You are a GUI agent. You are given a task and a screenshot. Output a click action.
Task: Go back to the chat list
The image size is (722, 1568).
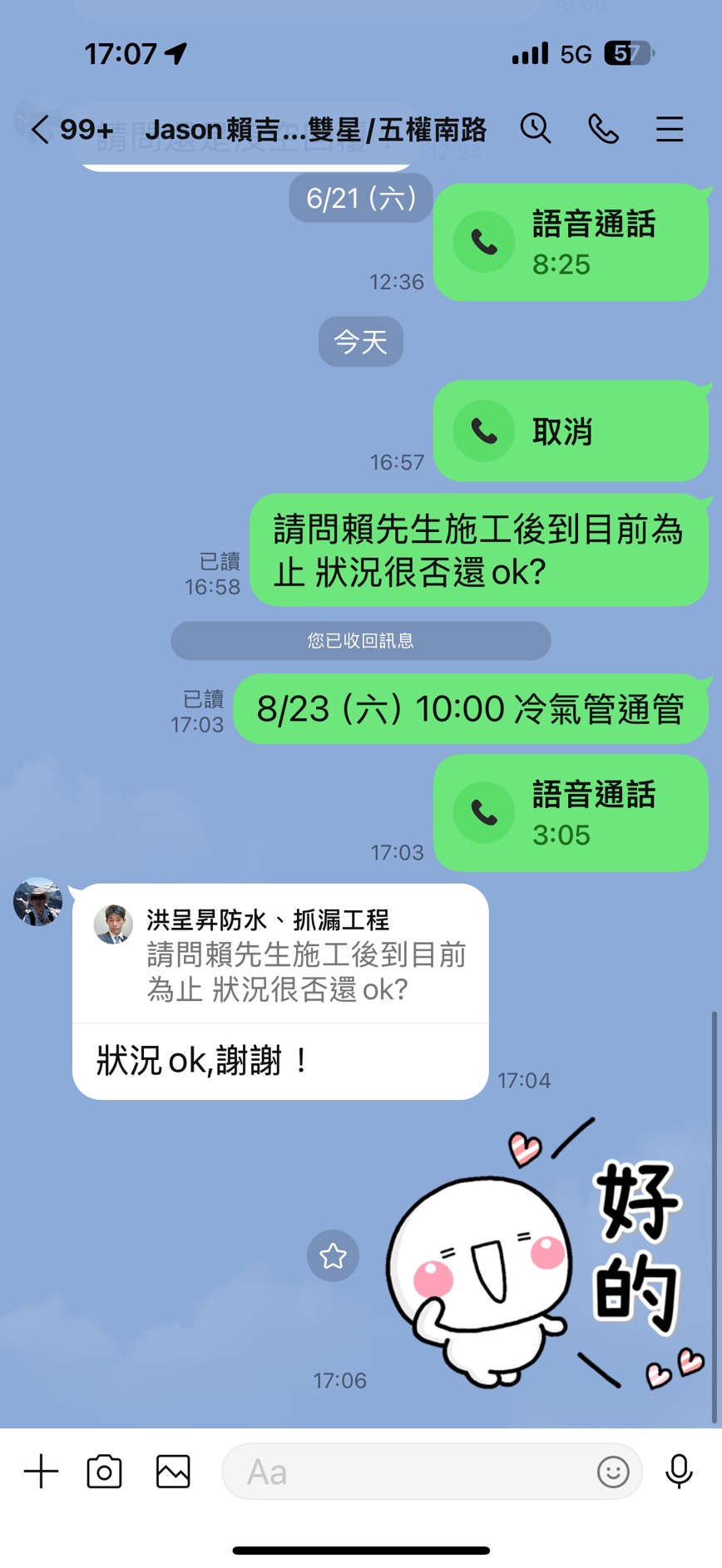click(40, 130)
